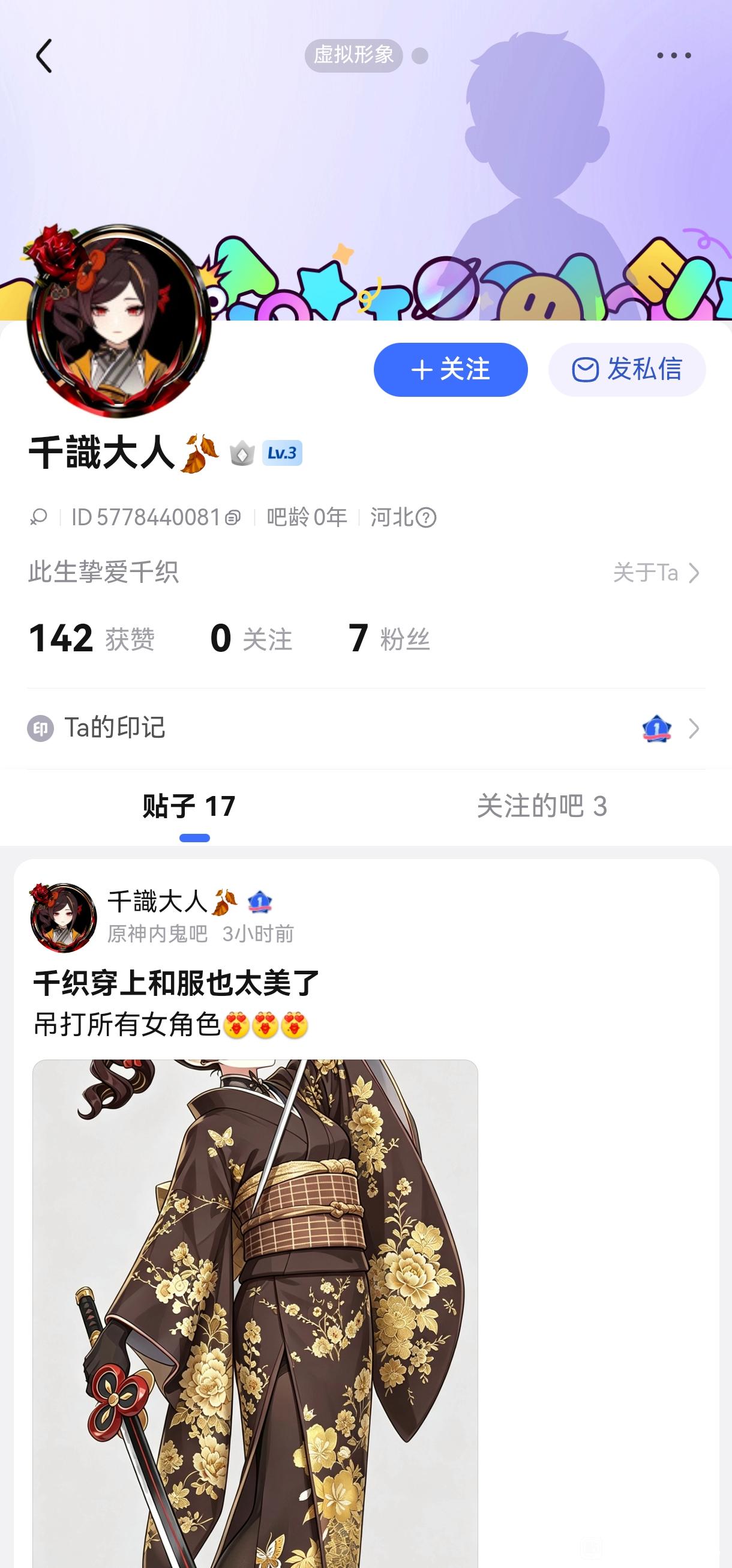This screenshot has width=732, height=1568.
Task: View the 0 关注 following list
Action: click(x=251, y=639)
